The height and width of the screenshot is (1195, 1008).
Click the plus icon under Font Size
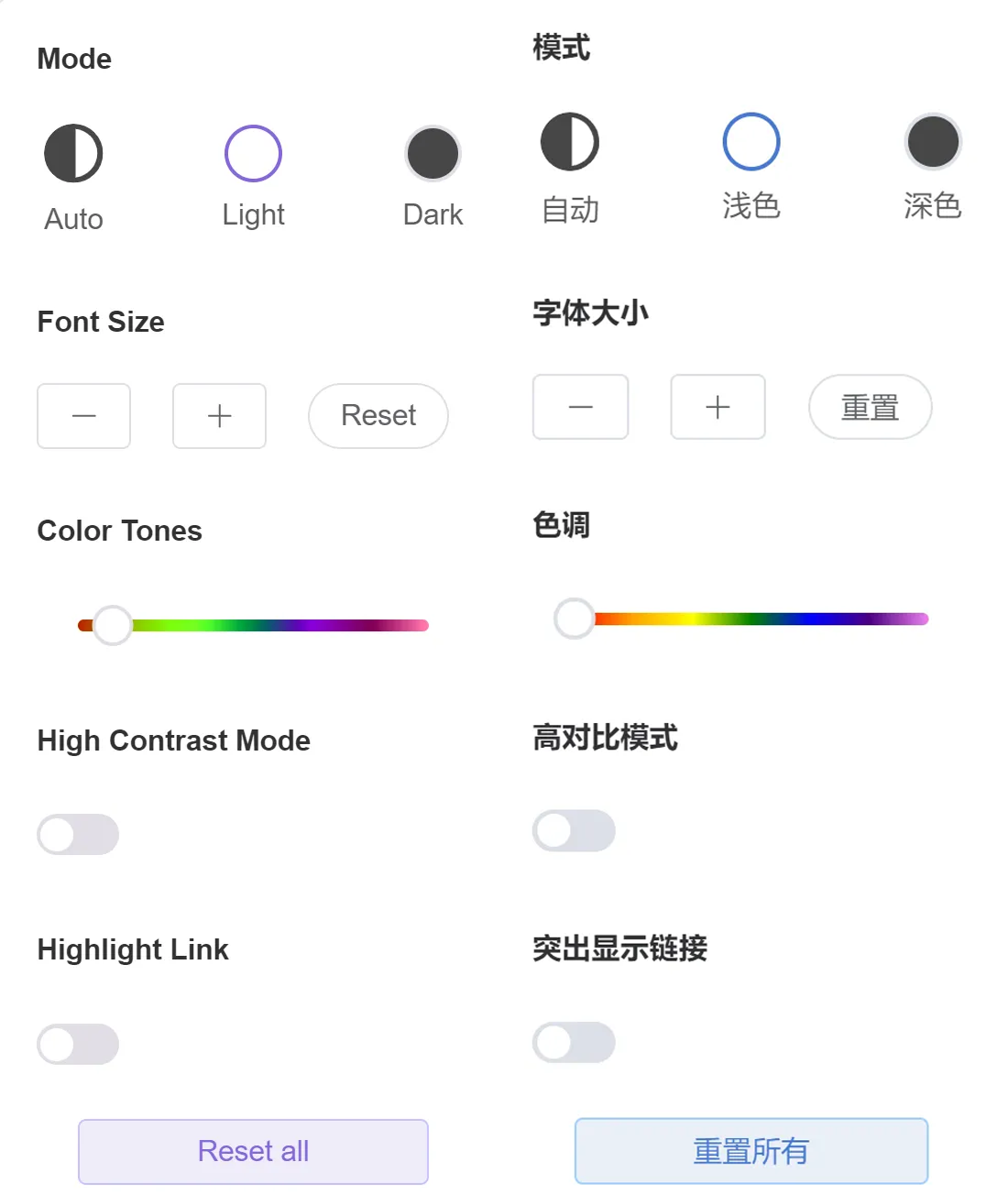tap(219, 416)
